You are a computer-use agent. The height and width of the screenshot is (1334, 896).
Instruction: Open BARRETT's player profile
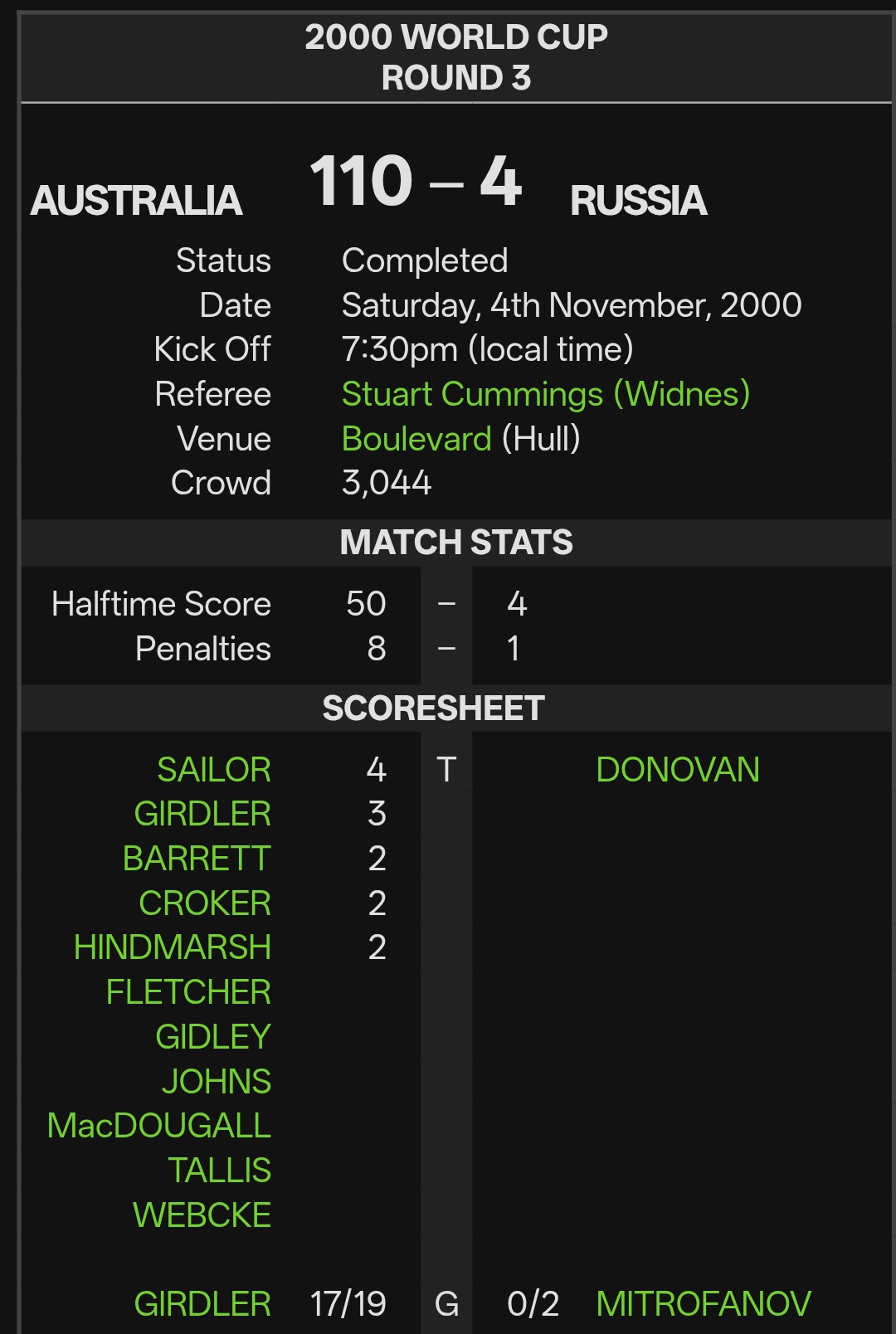click(x=197, y=859)
